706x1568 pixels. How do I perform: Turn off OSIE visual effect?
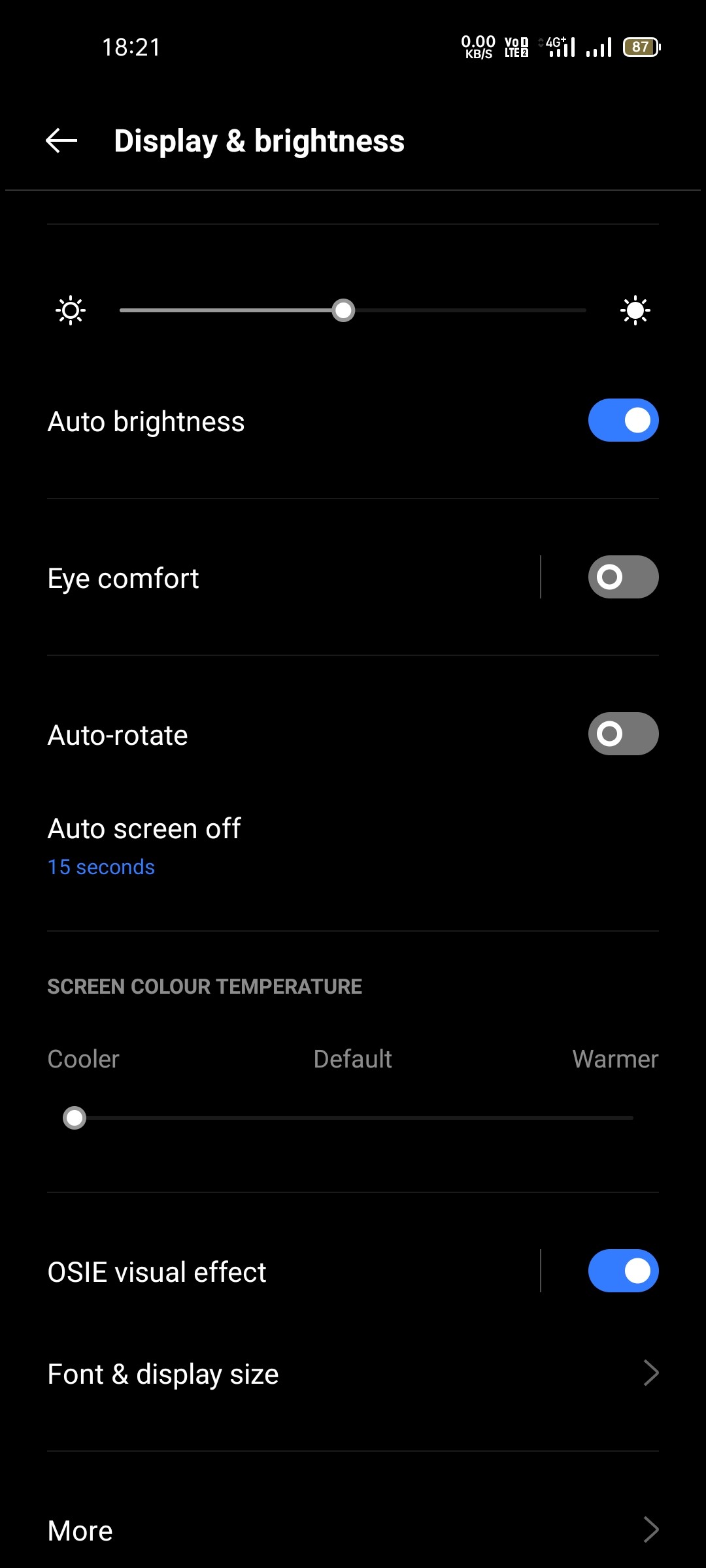pos(622,1270)
